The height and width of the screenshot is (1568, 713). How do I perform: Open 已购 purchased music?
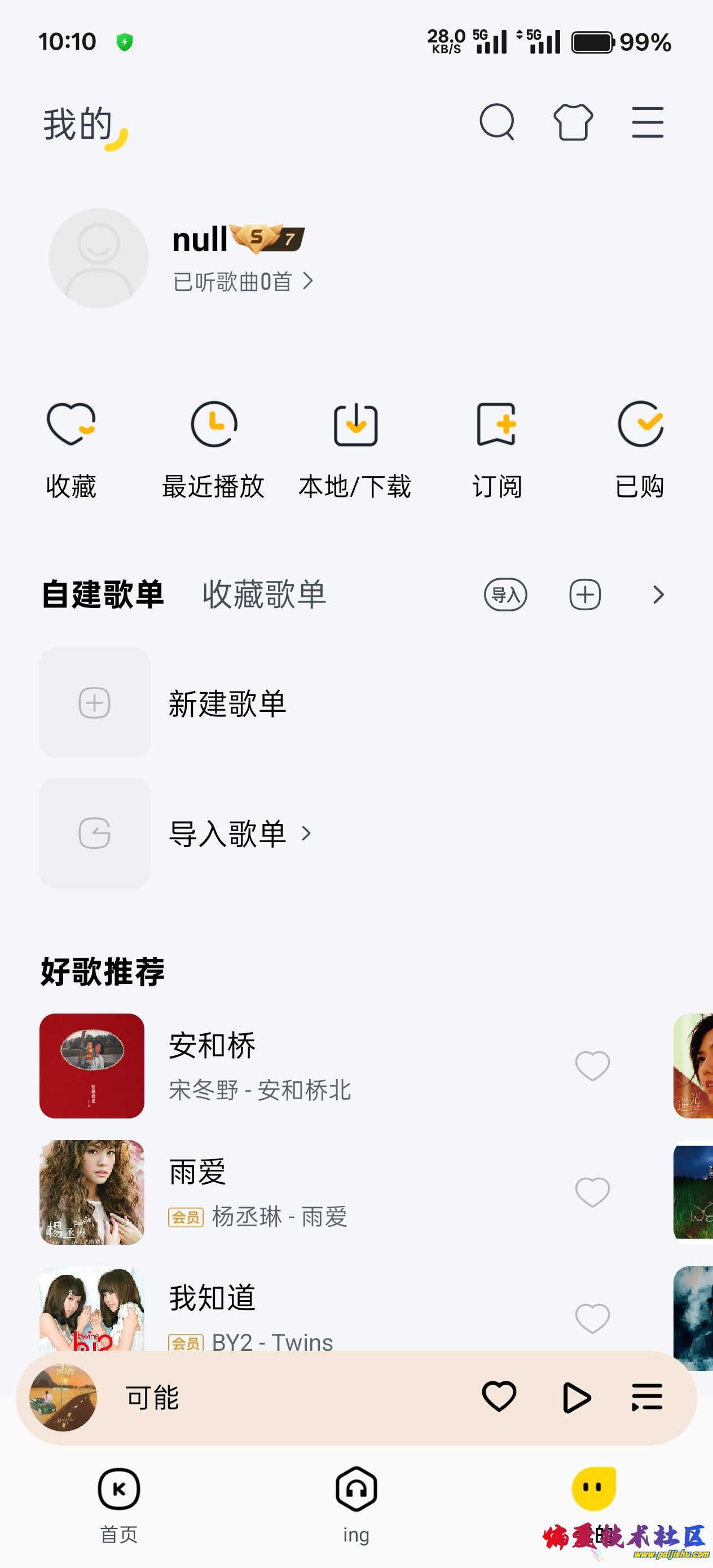pyautogui.click(x=640, y=449)
